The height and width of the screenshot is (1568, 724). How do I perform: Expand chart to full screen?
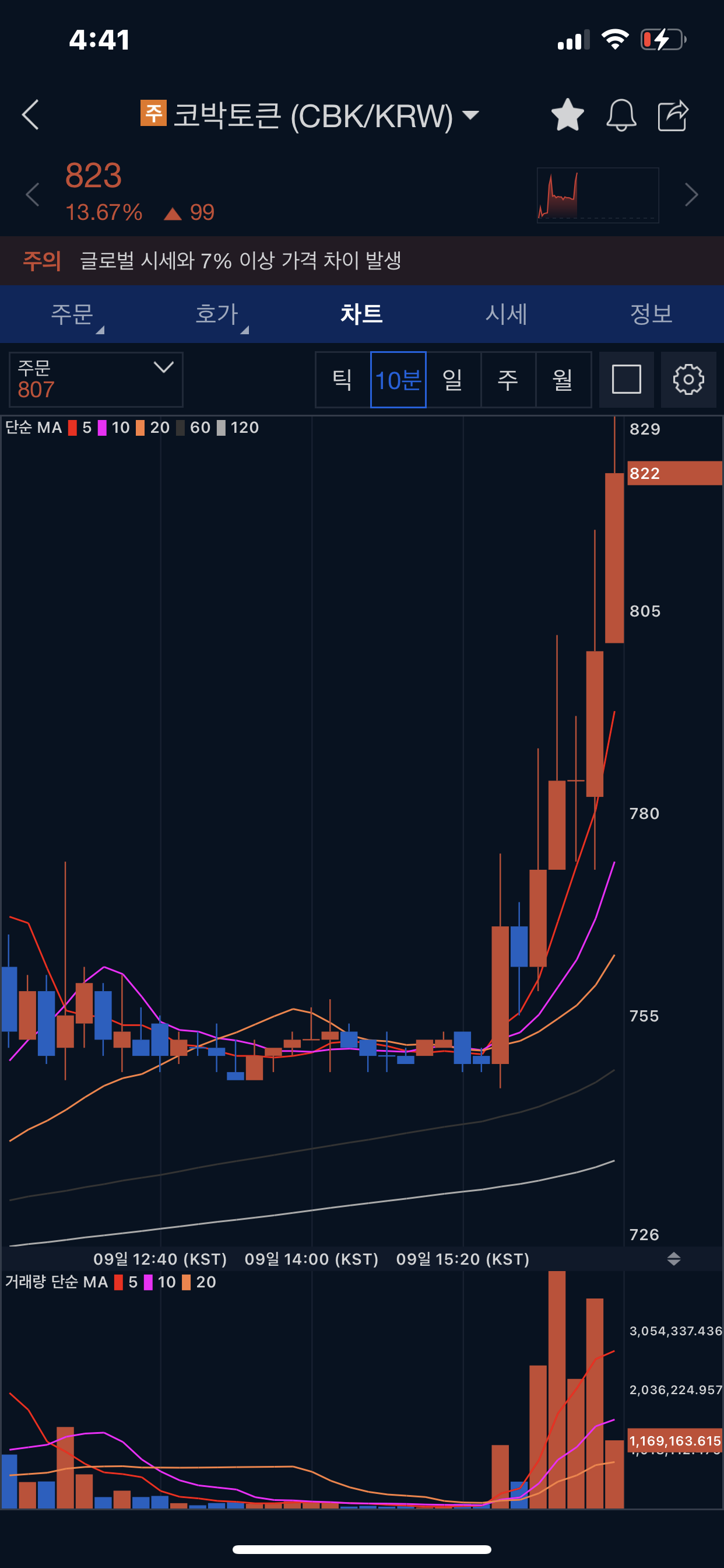(626, 380)
